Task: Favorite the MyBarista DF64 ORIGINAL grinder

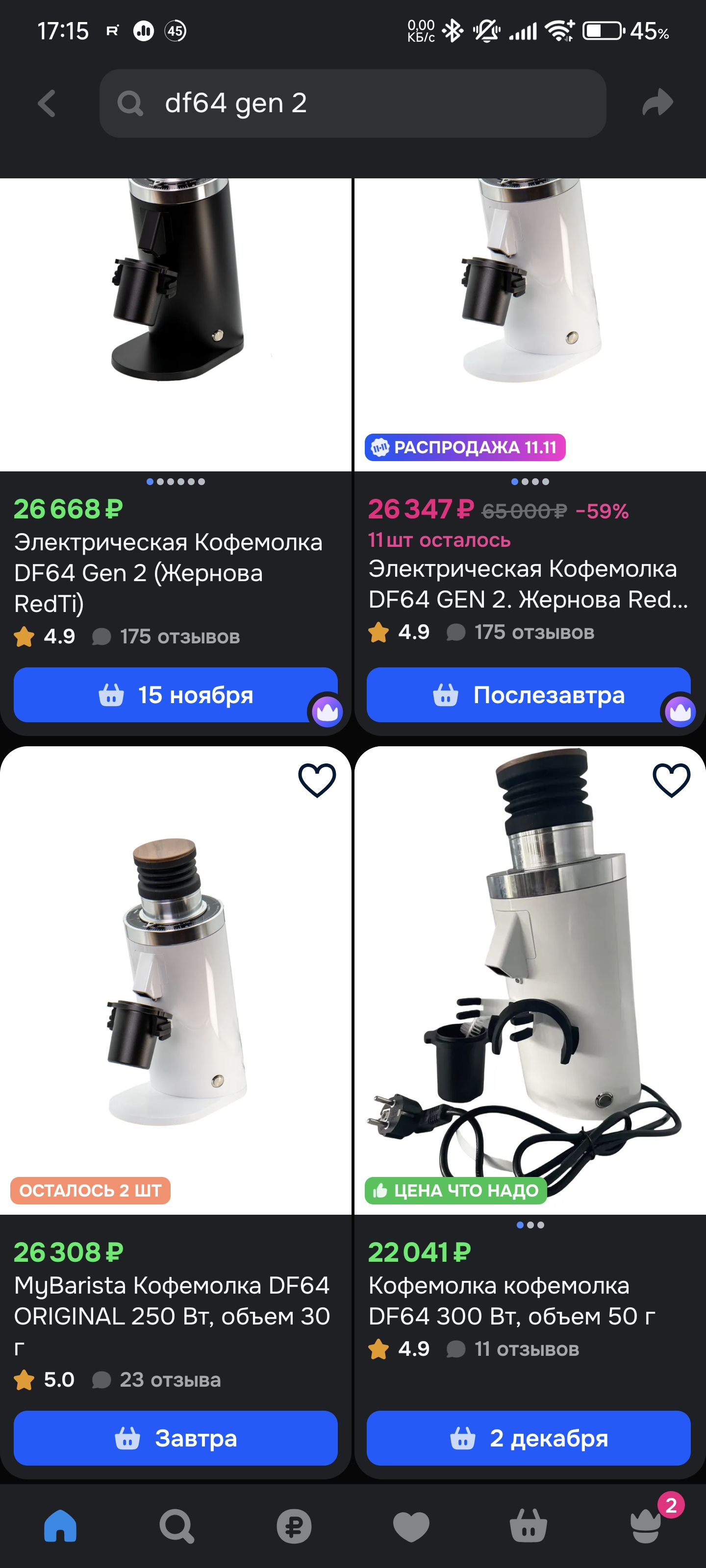Action: tap(317, 780)
